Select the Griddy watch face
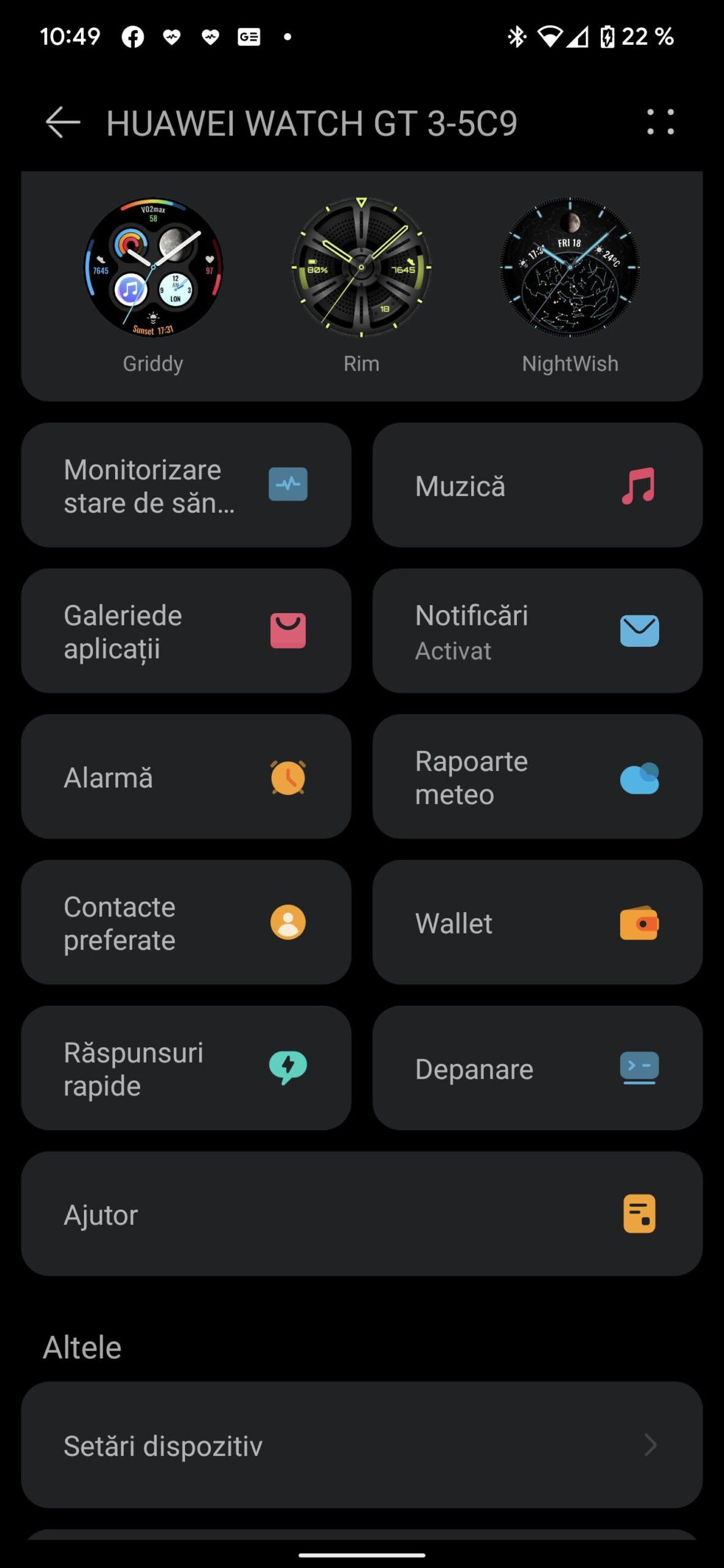The image size is (724, 1568). pos(153,268)
